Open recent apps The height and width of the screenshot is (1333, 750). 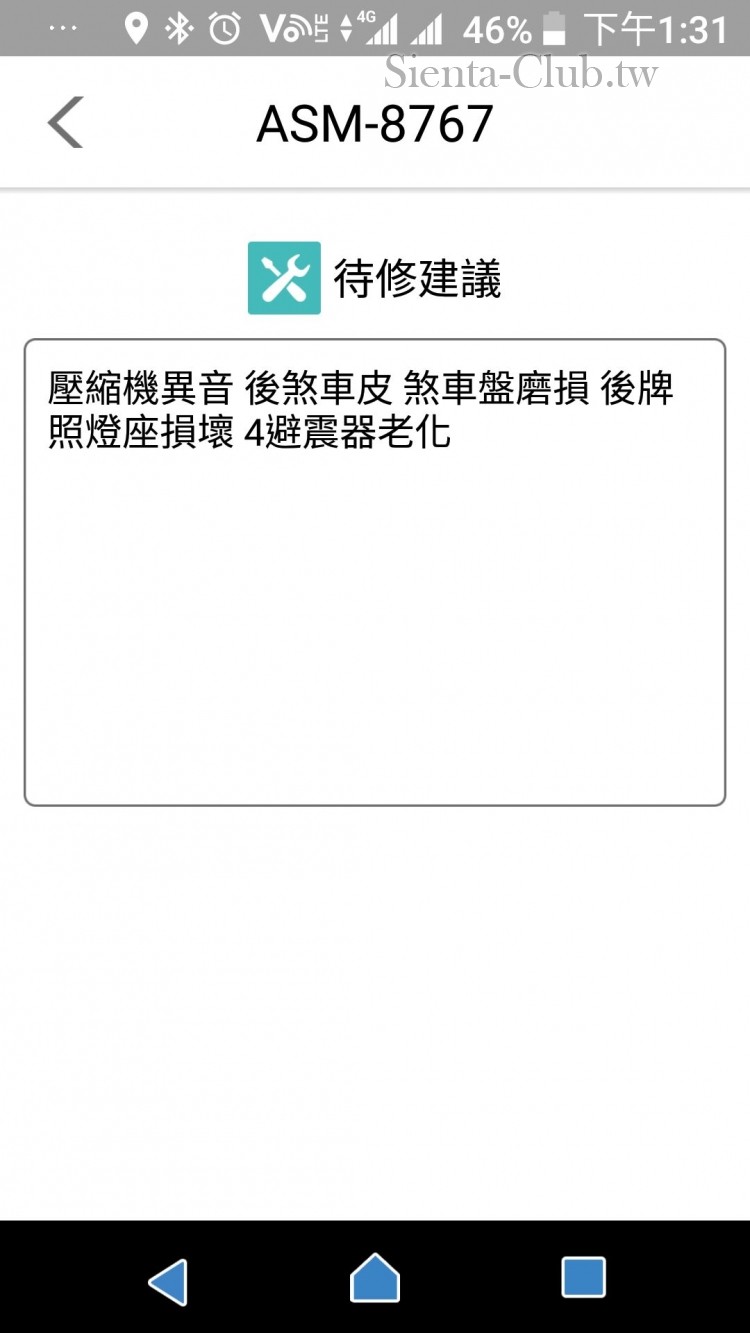coord(583,1277)
